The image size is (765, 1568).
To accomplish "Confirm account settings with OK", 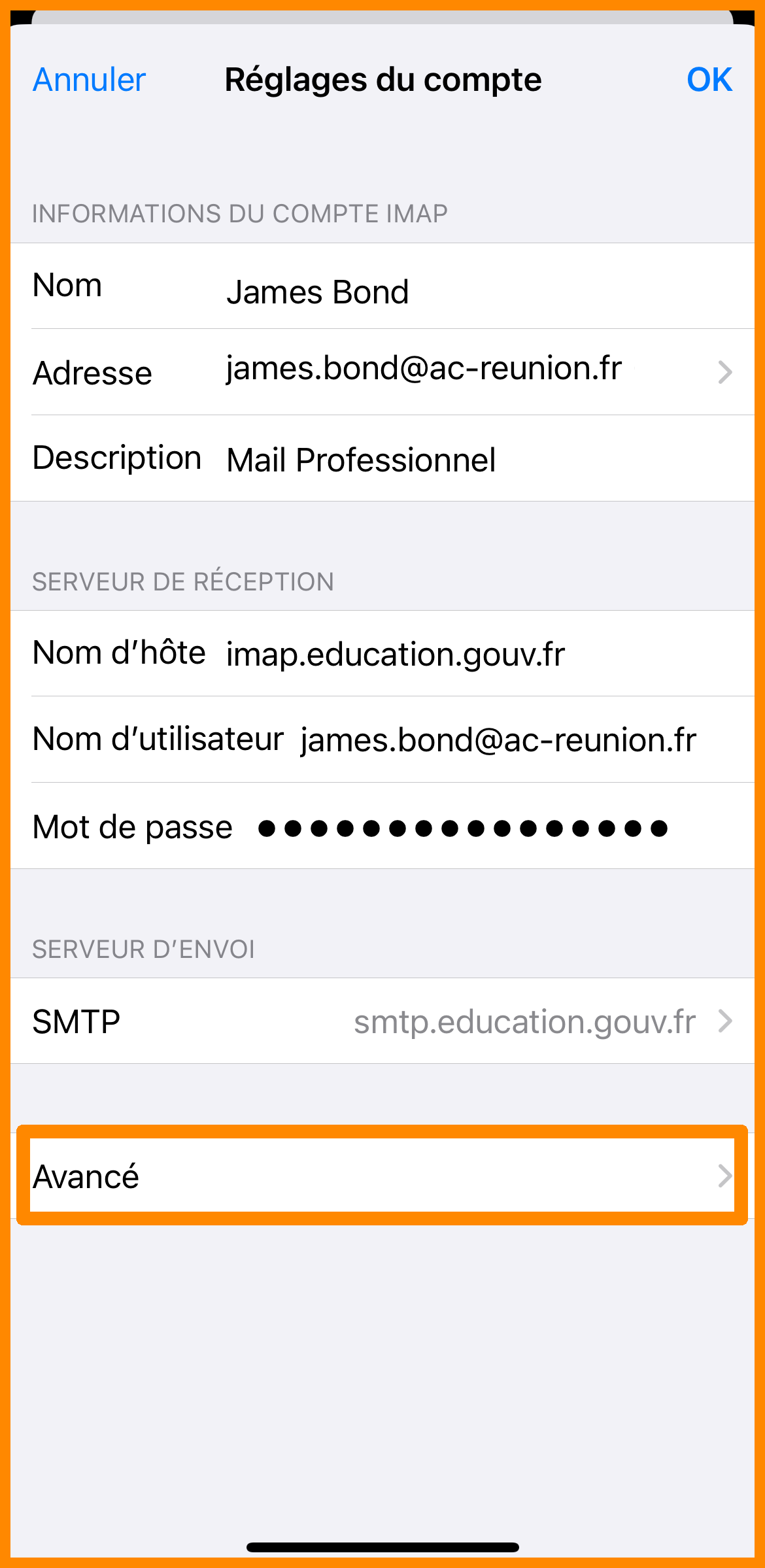I will point(709,80).
